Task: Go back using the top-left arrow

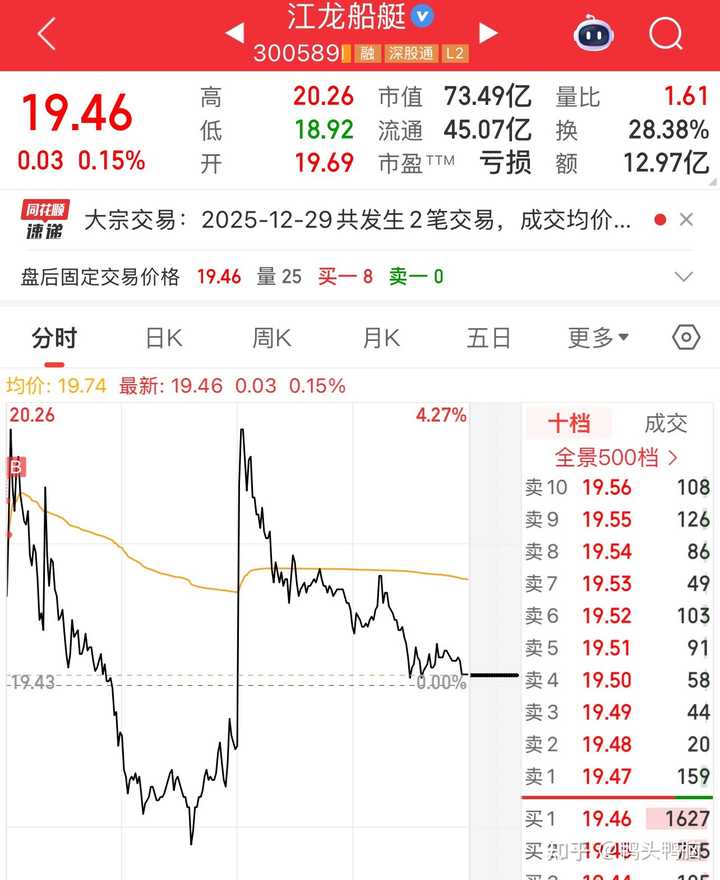Action: (46, 34)
